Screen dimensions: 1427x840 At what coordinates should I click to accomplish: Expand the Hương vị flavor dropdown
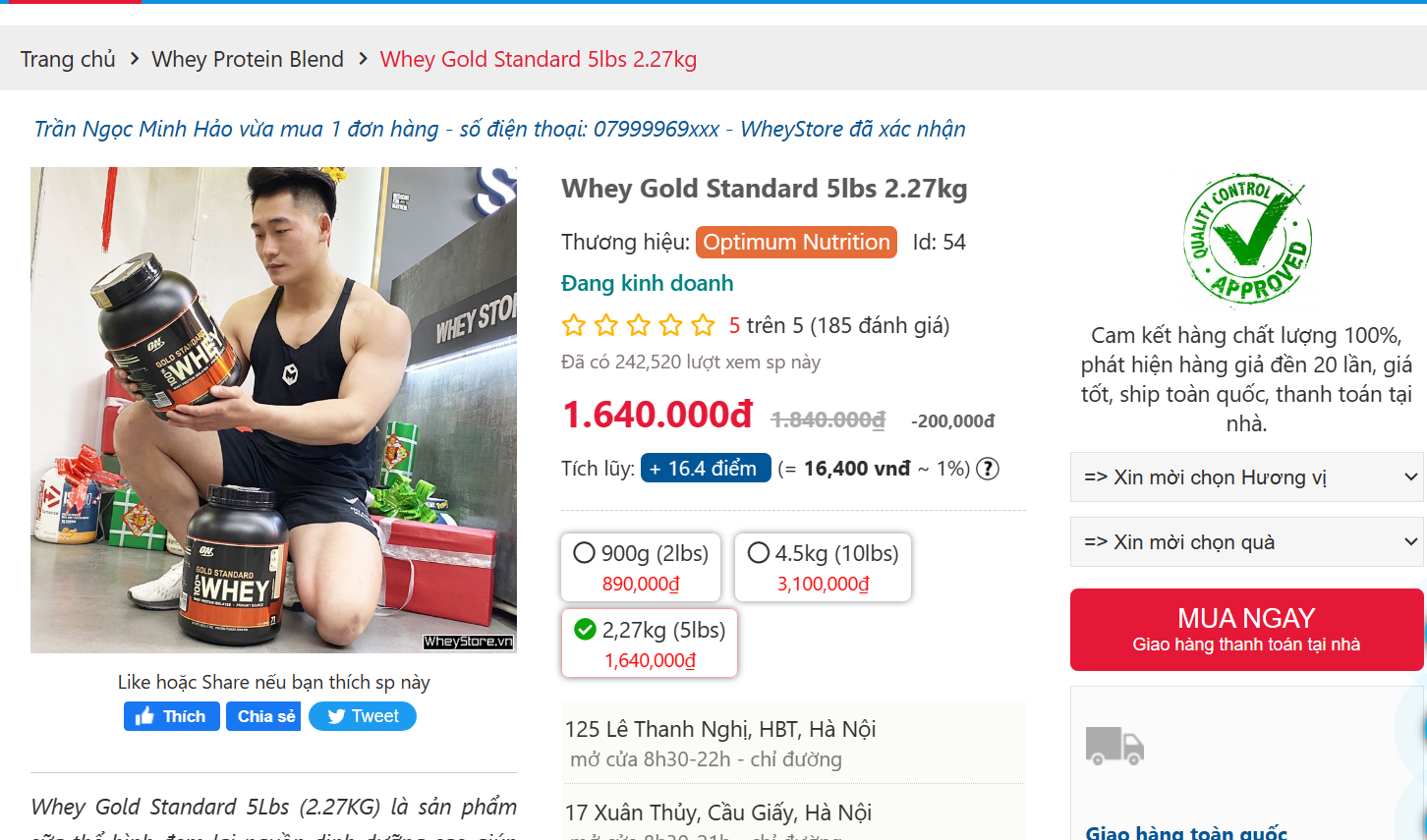[x=1246, y=477]
